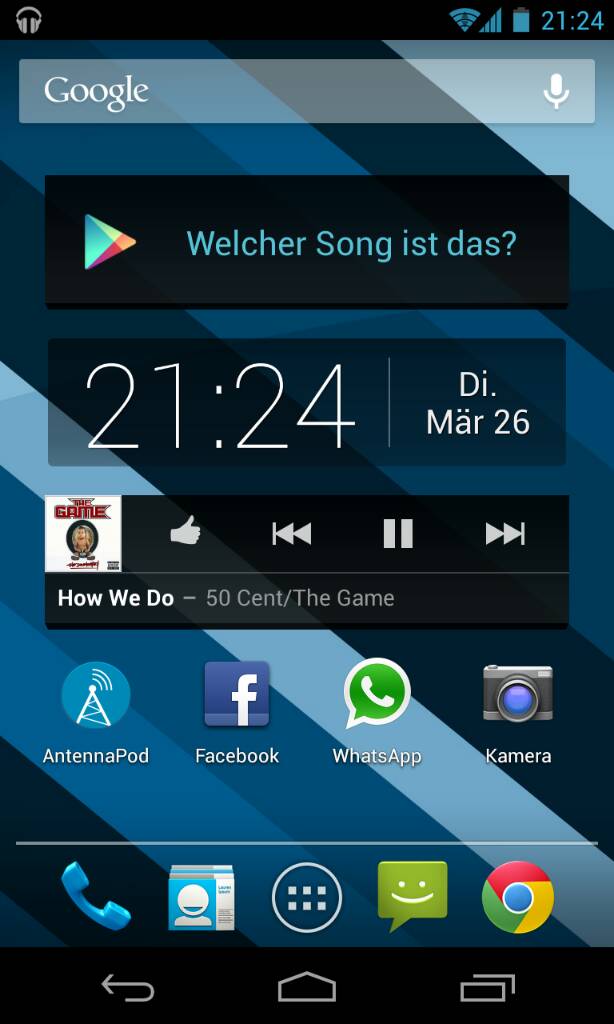Start voice search with the microphone
614x1024 pixels.
(556, 91)
